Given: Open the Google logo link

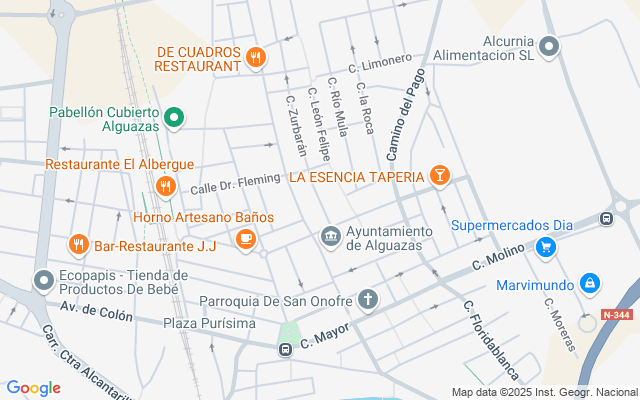Looking at the screenshot, I should tap(33, 388).
